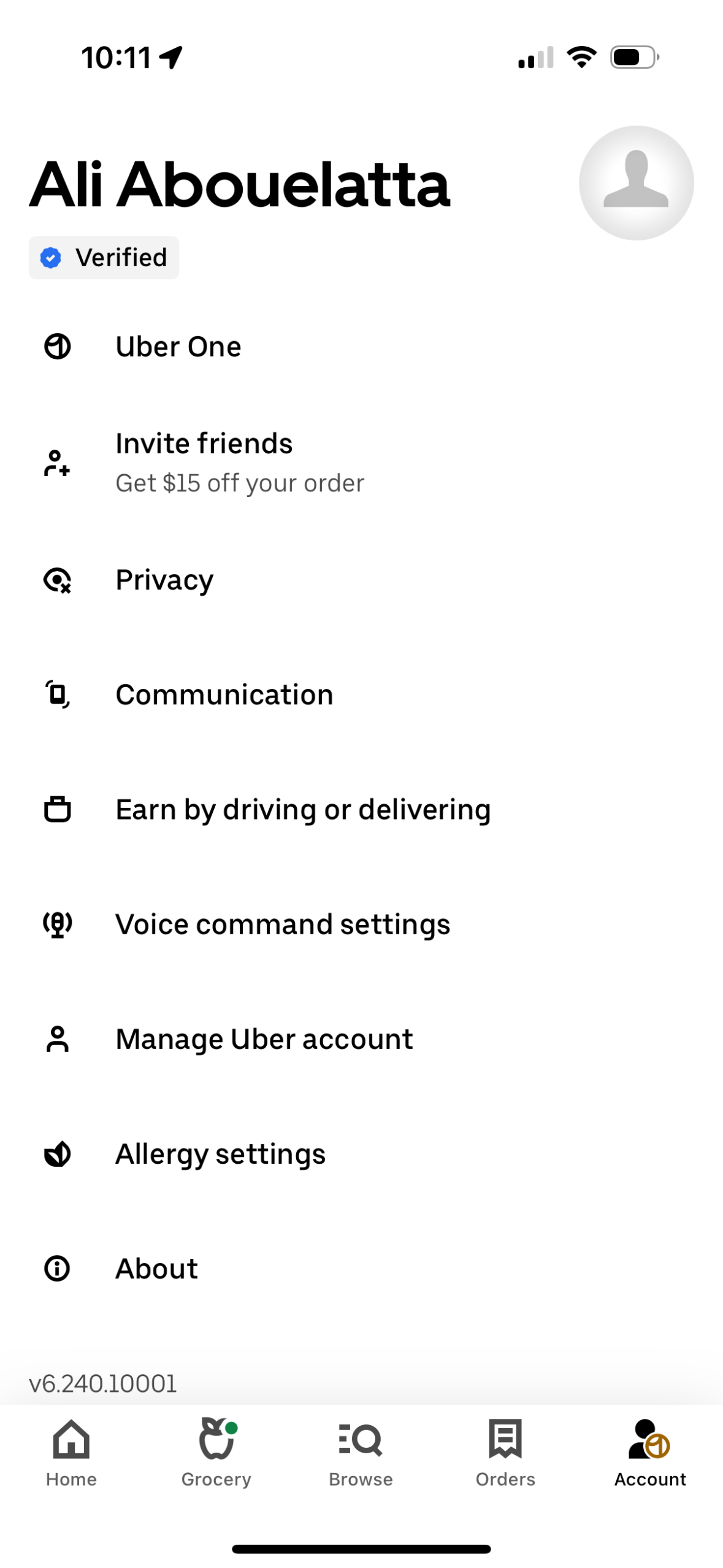The width and height of the screenshot is (723, 1568).
Task: Select the Account tab
Action: 649,1457
